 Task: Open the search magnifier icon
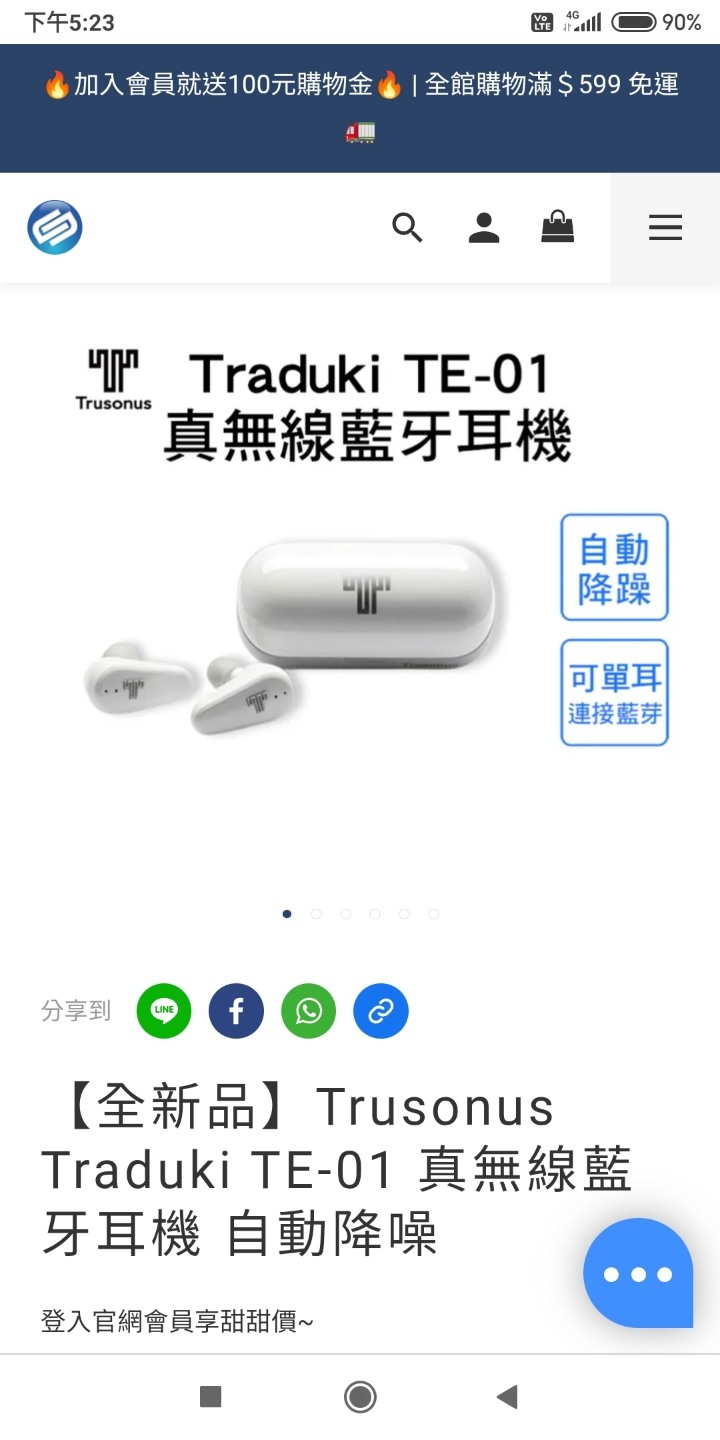point(407,228)
